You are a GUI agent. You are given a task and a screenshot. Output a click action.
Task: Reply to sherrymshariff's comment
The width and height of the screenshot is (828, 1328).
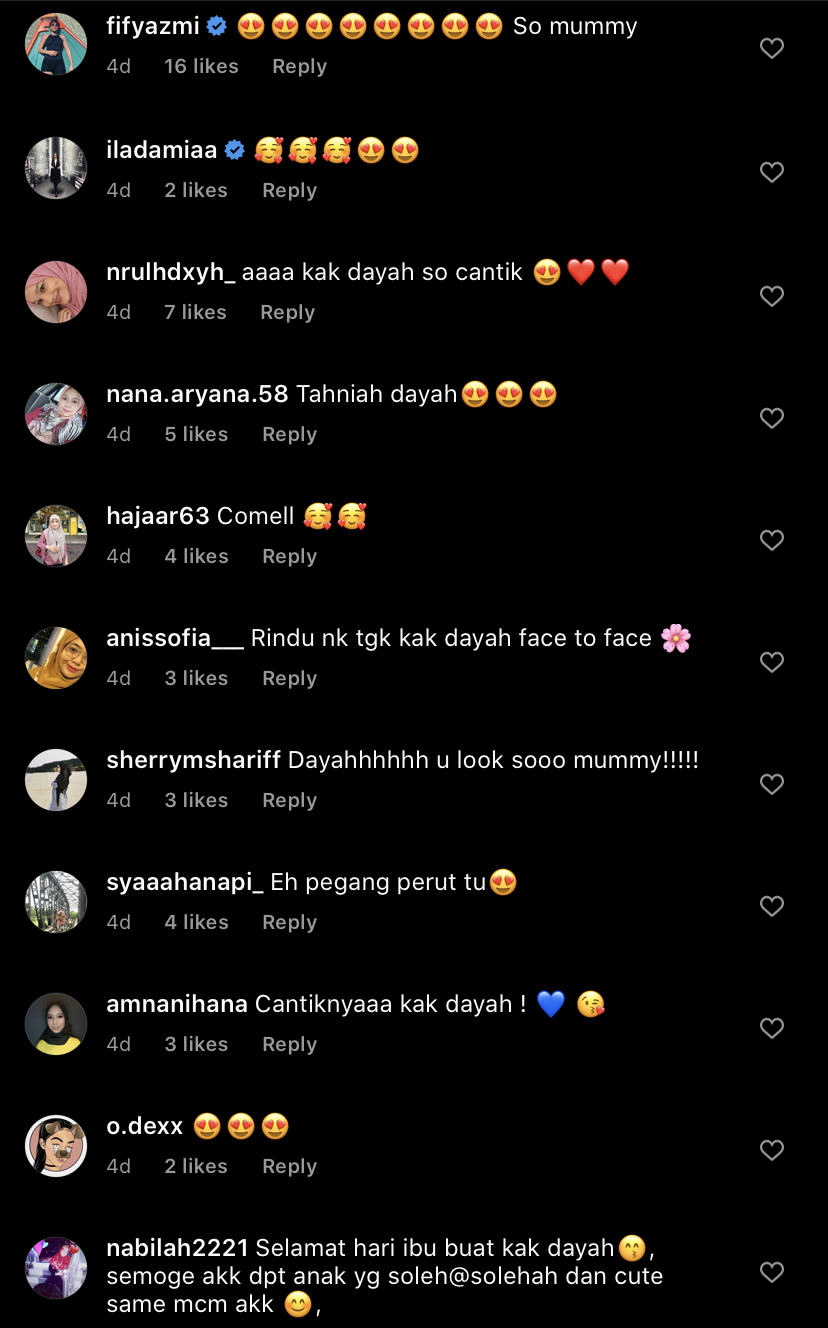point(289,800)
